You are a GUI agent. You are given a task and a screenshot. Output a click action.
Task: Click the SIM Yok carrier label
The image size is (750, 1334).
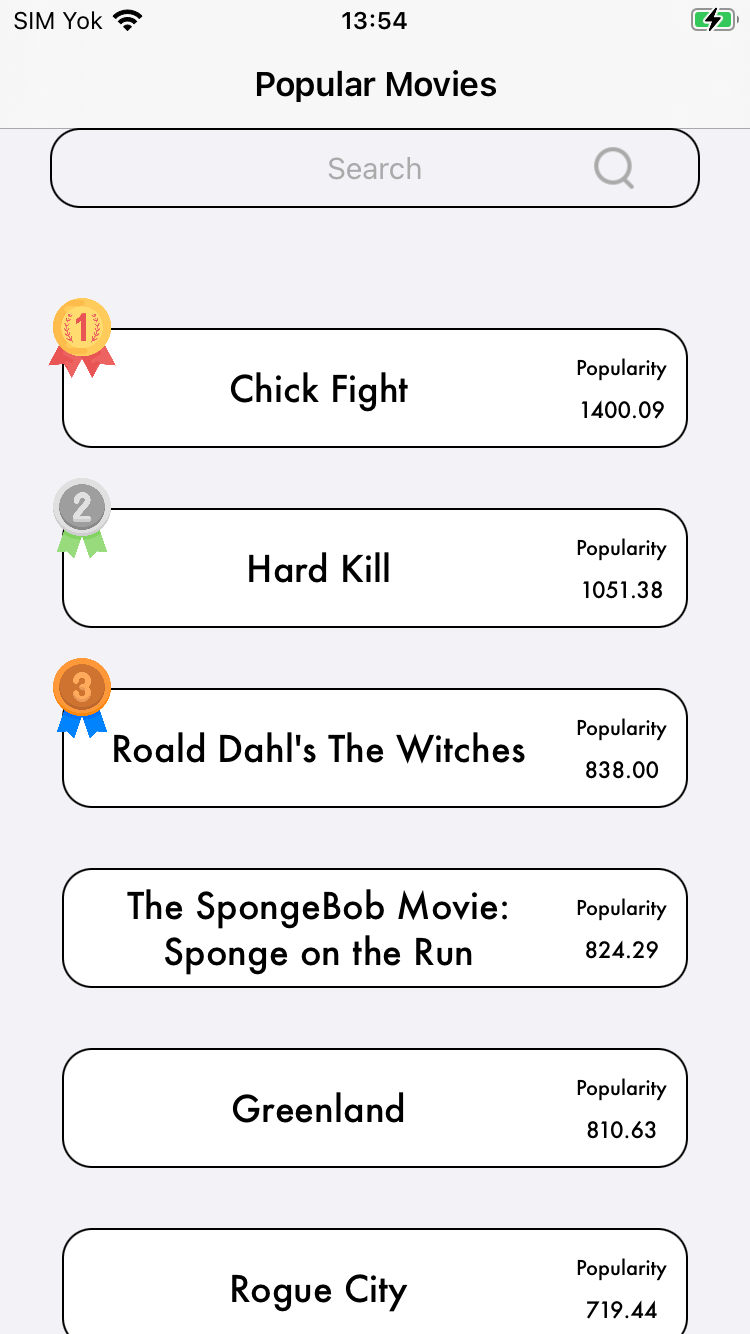pos(57,19)
